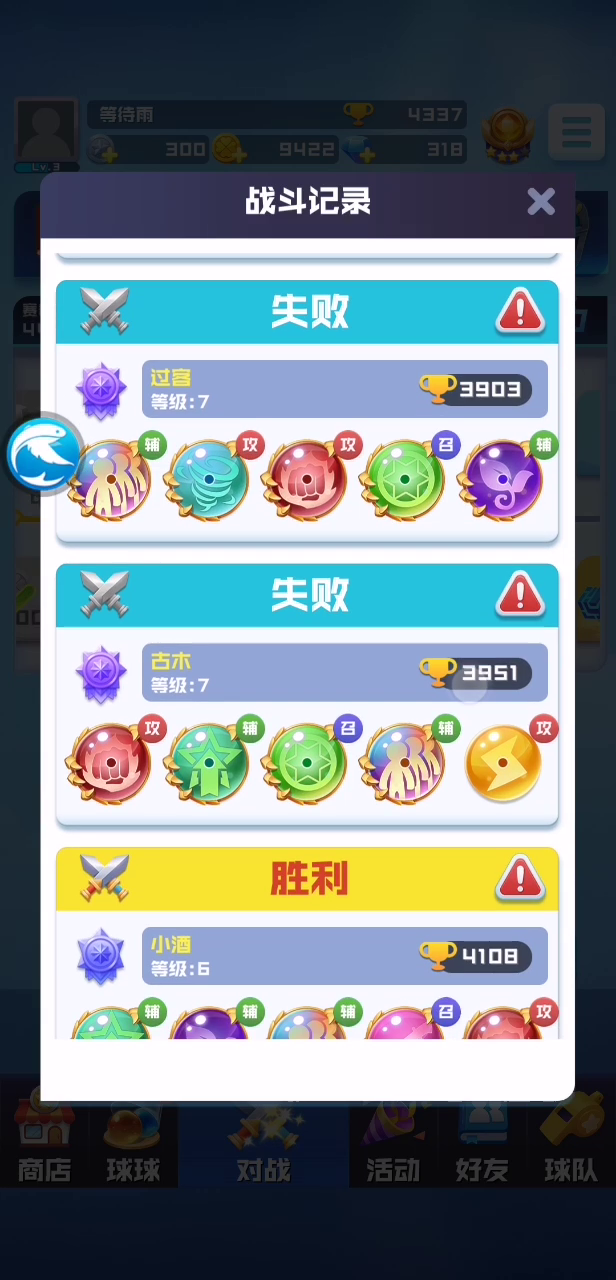View the green arrow ball in 古木's lineup

click(207, 764)
